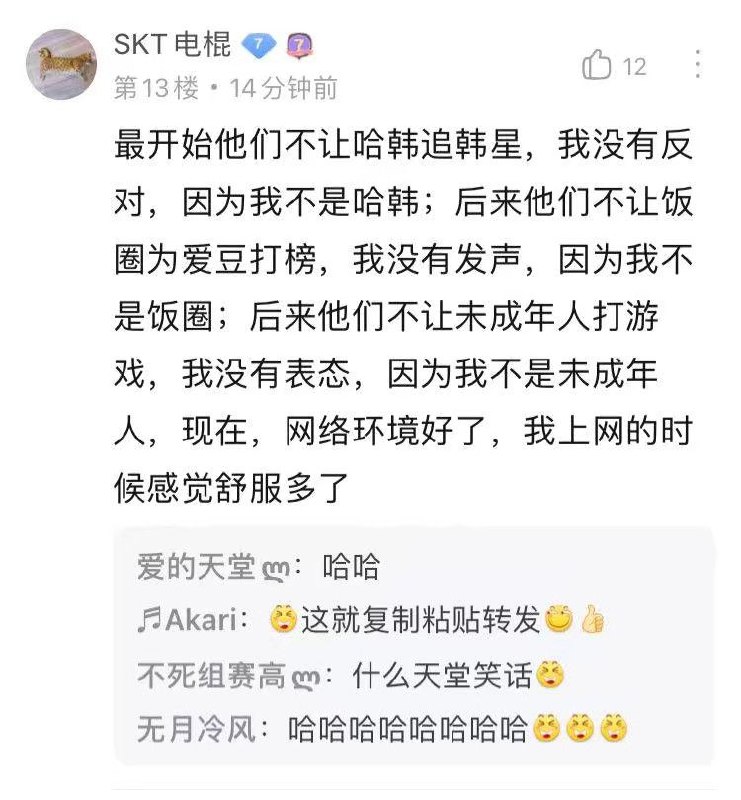This screenshot has width=741, height=800.
Task: Open 不死组赛高's reply
Action: click(x=350, y=676)
